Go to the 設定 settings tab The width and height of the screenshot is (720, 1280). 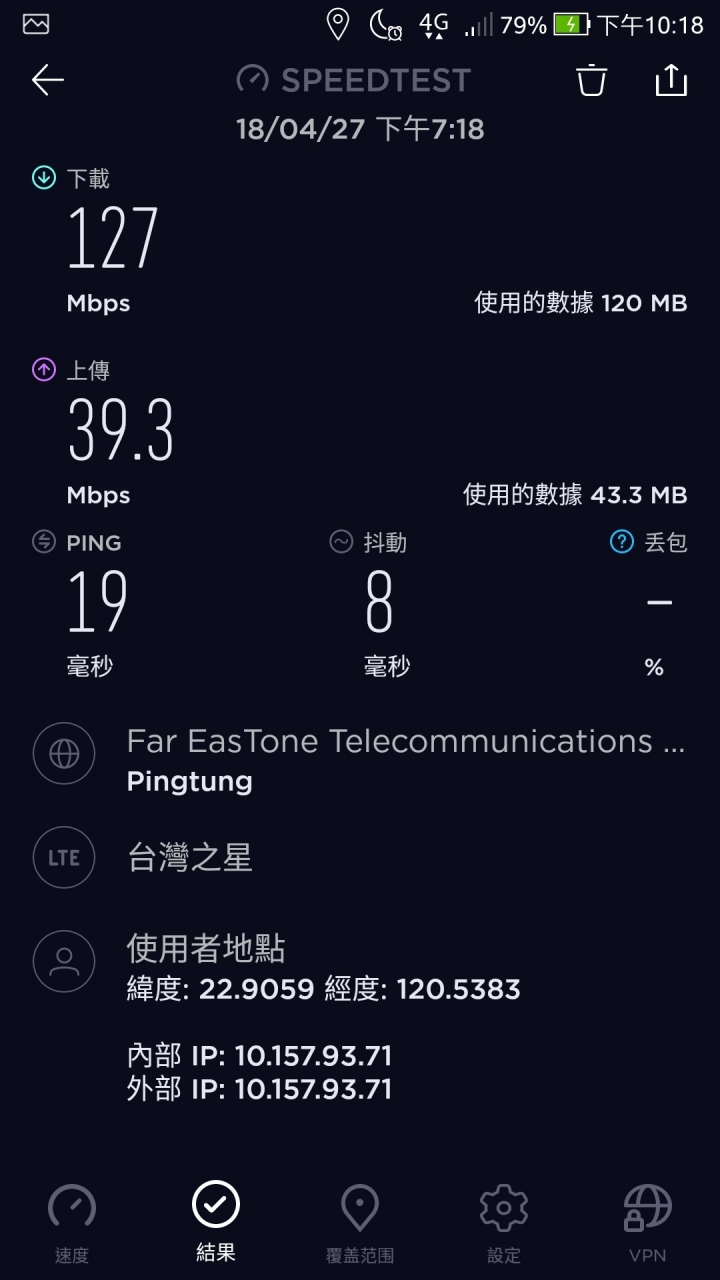[x=504, y=1222]
